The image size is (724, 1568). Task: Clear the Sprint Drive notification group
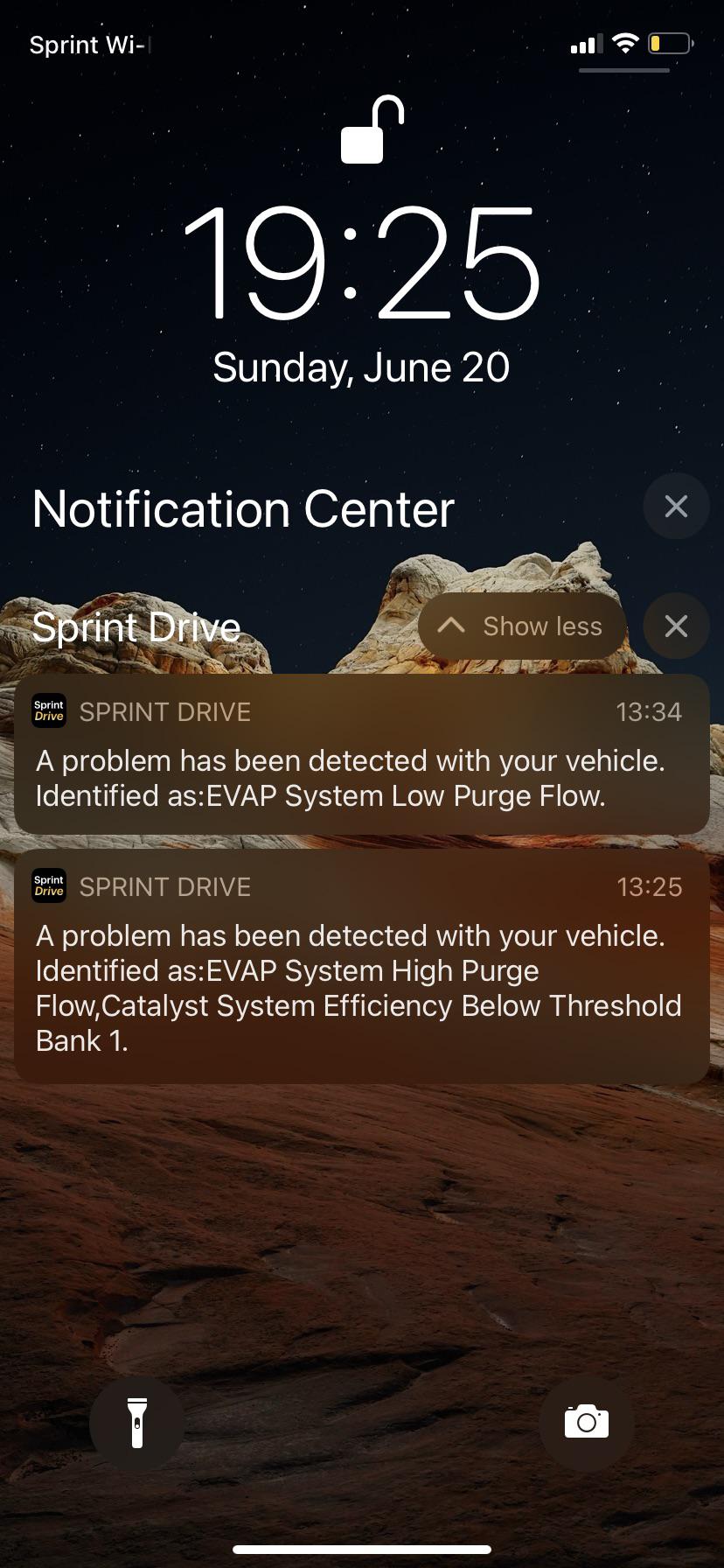coord(675,626)
